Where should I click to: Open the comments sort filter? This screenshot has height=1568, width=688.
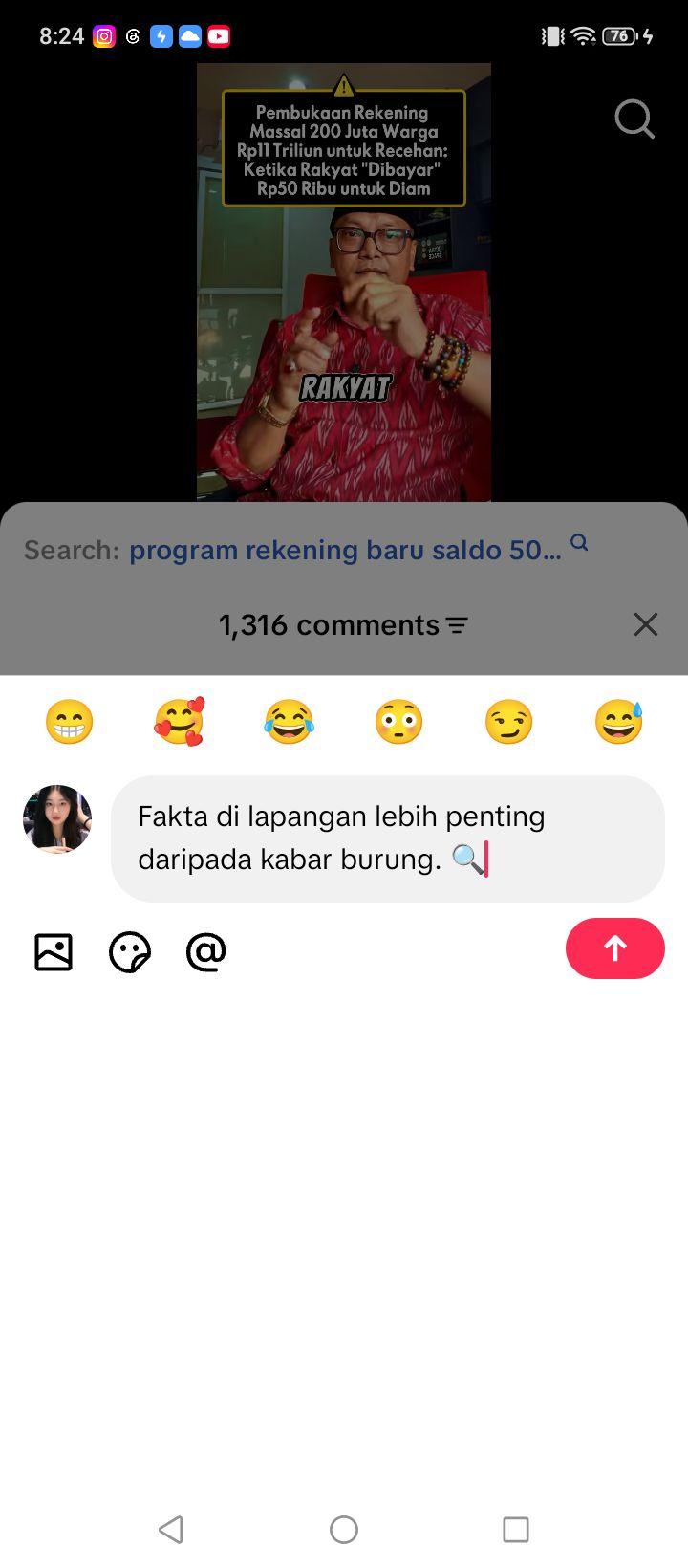pyautogui.click(x=457, y=625)
